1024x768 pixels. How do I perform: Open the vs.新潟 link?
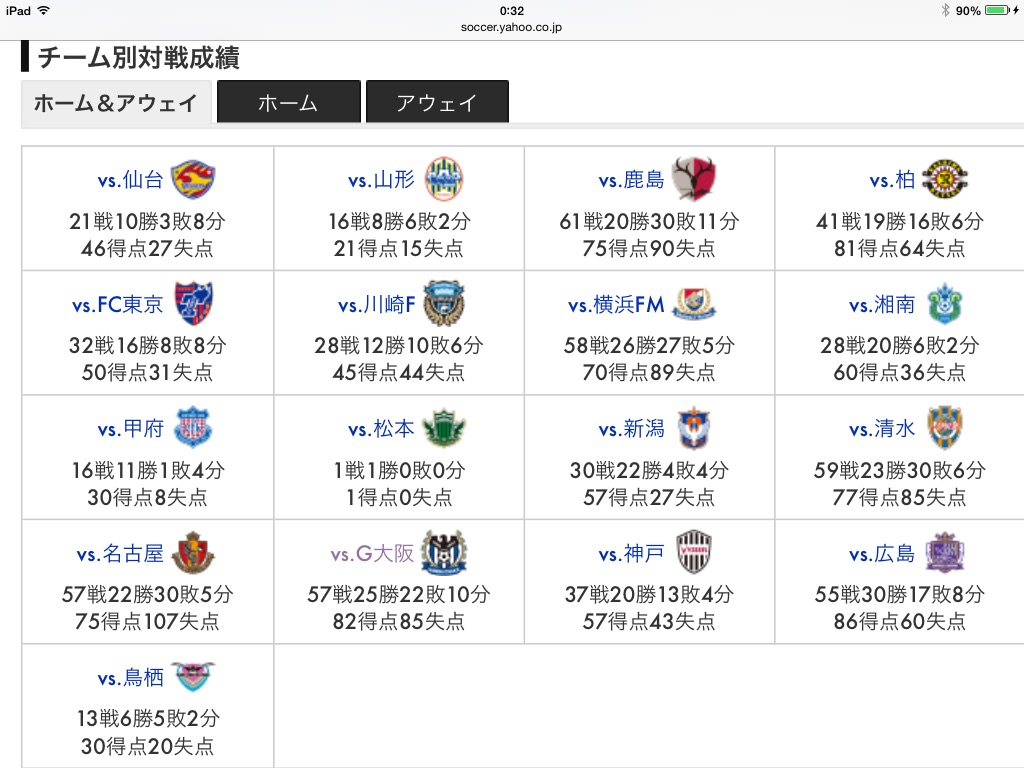pos(631,430)
